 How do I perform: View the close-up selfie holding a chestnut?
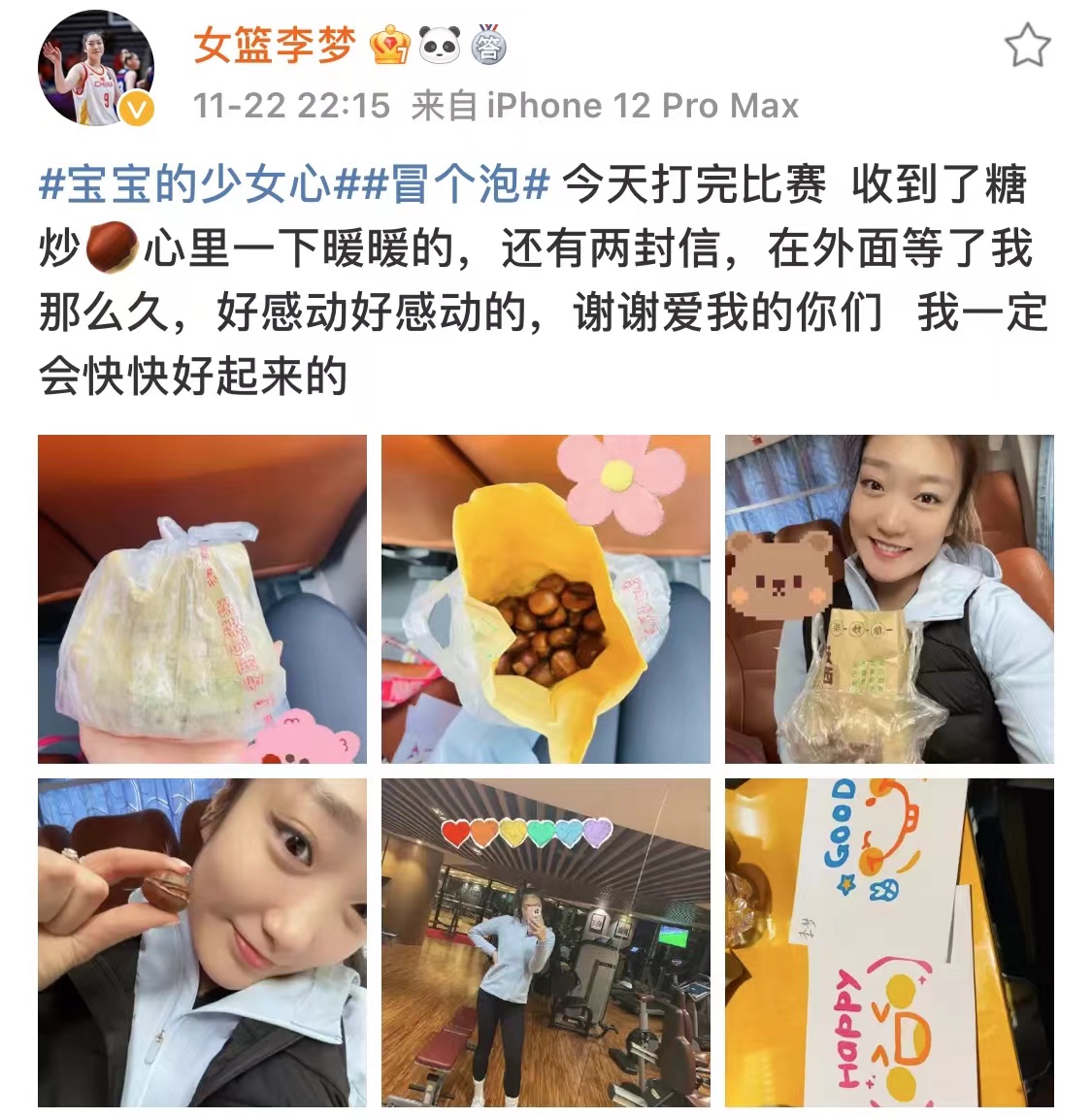(202, 942)
